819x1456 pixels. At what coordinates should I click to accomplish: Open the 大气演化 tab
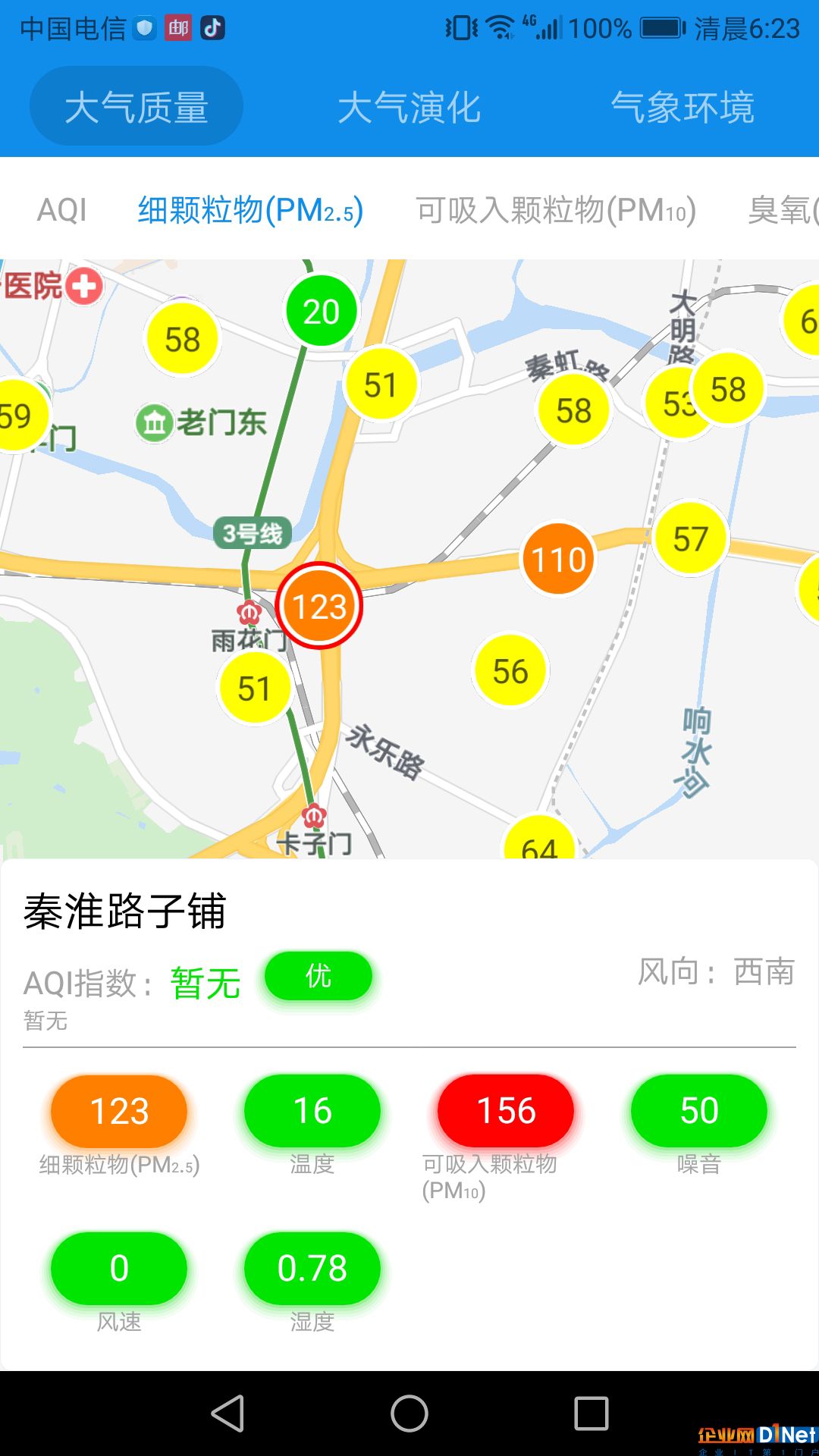[x=409, y=107]
